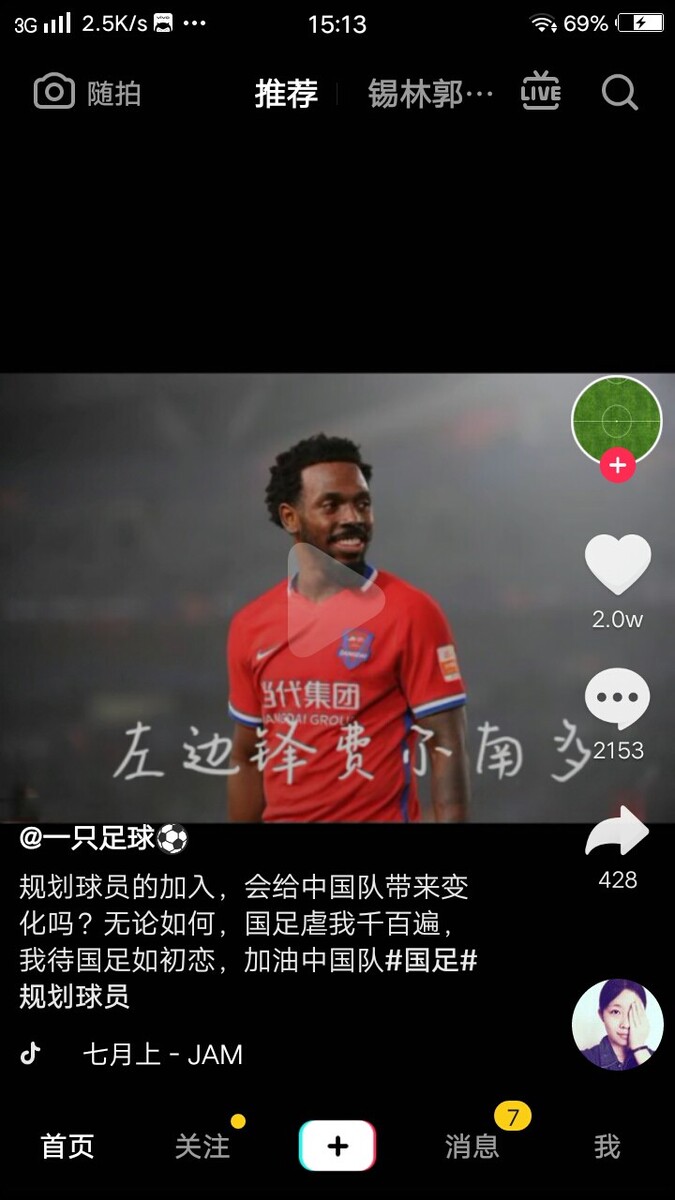675x1200 pixels.
Task: Open the LIVE streams icon
Action: [540, 91]
